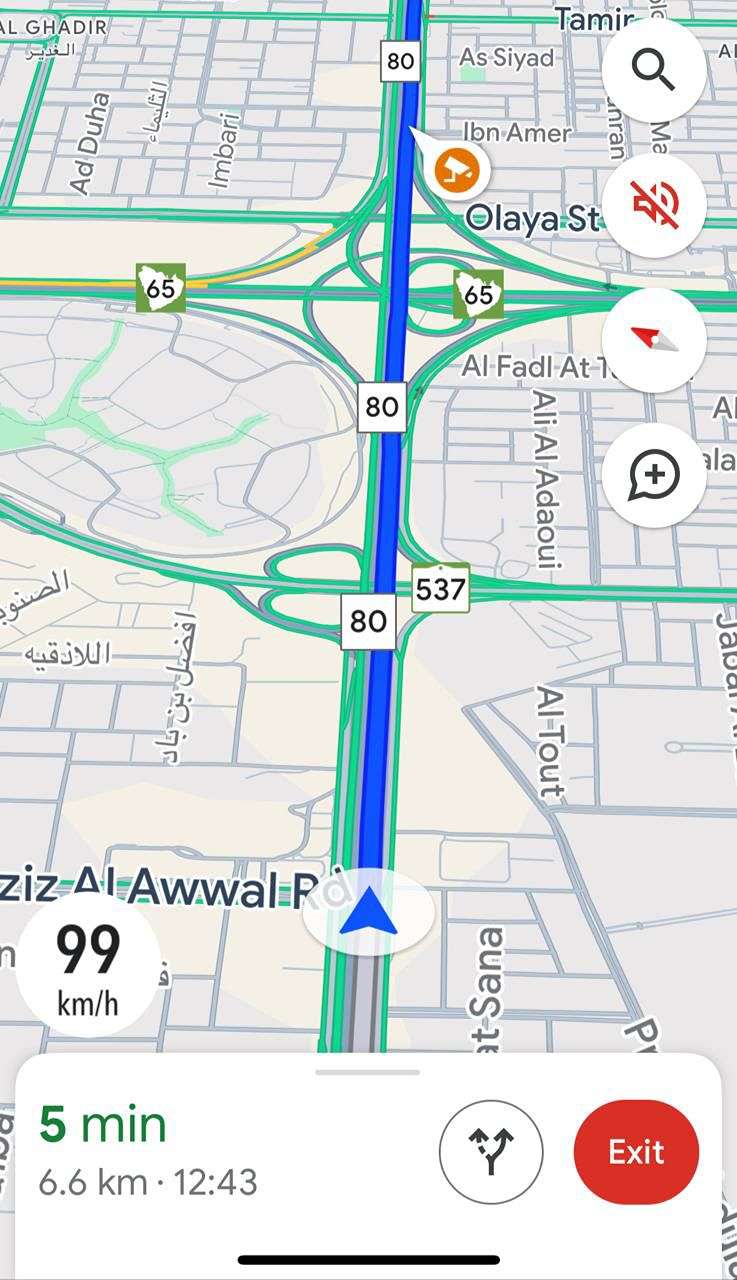
Task: Tap the compass to change map orientation
Action: [654, 340]
